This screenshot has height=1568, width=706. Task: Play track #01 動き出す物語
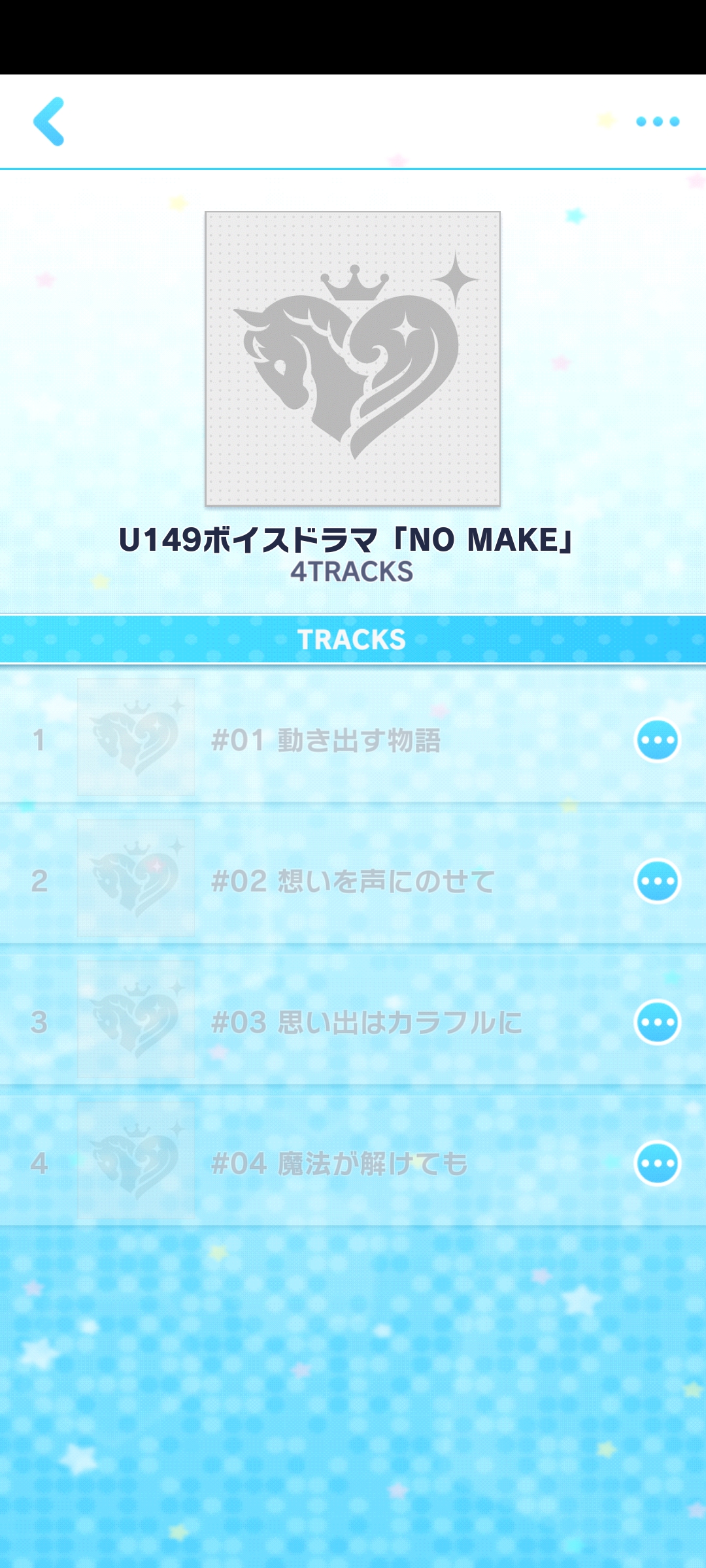tap(326, 740)
